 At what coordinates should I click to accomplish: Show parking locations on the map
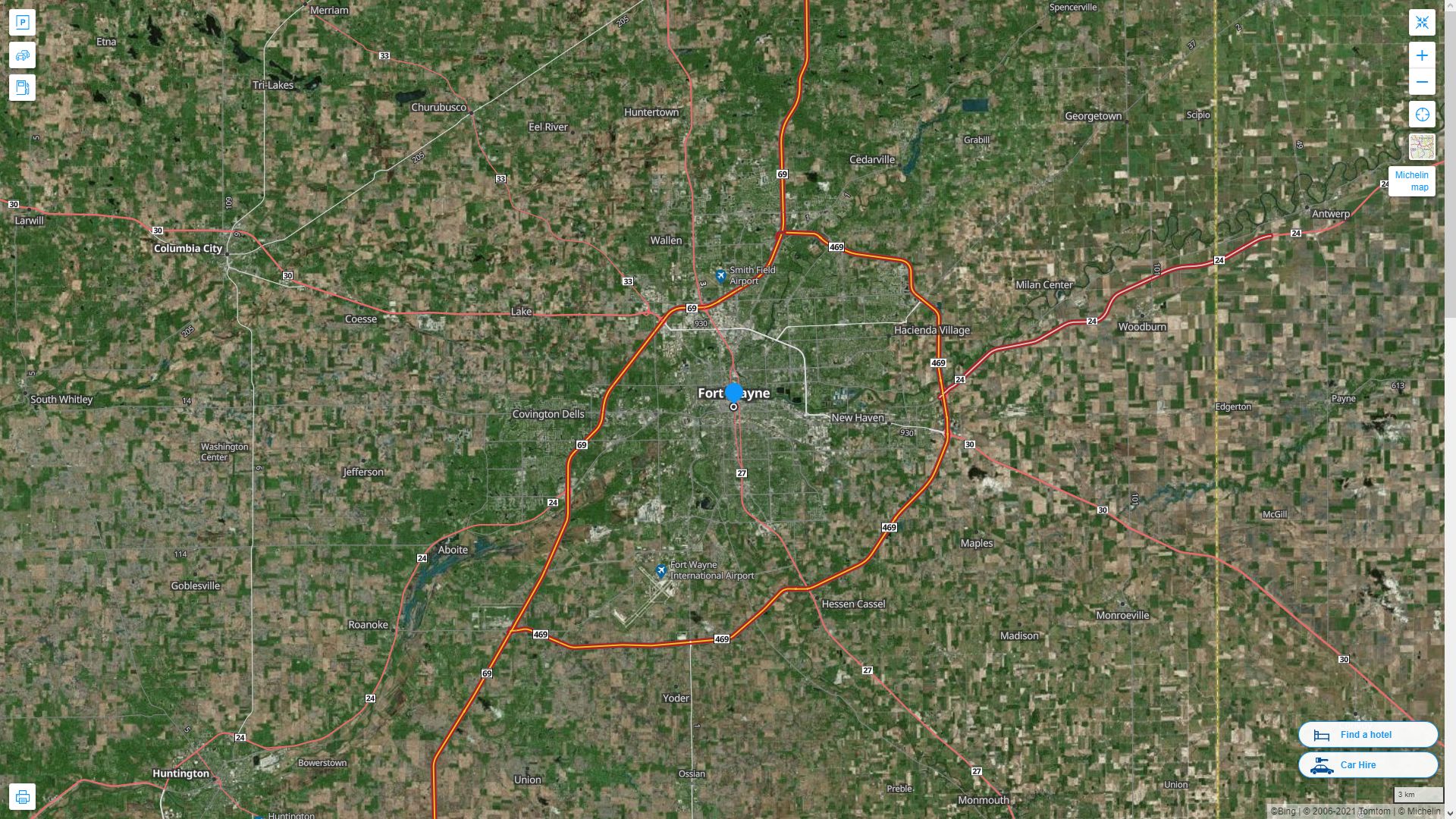coord(22,22)
